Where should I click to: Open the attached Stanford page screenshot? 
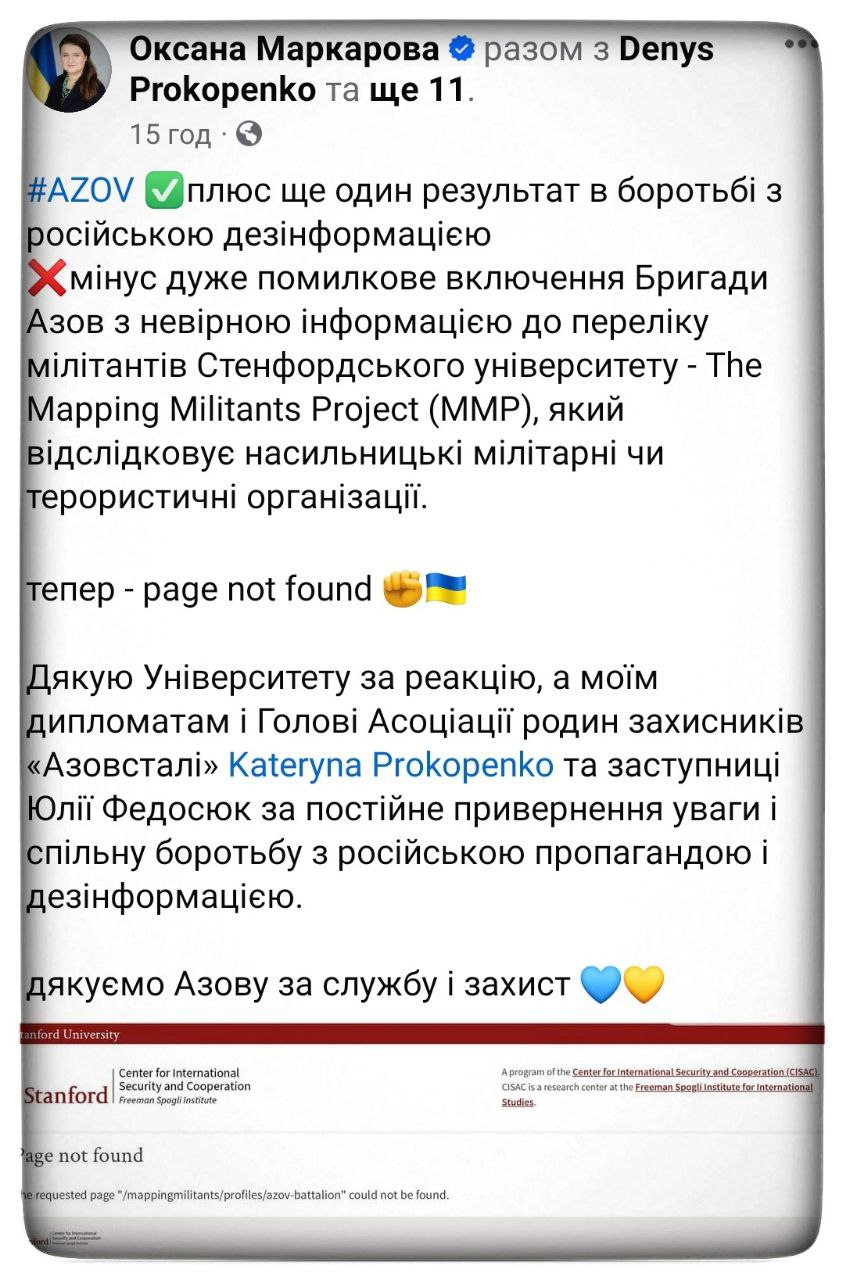[x=422, y=1132]
